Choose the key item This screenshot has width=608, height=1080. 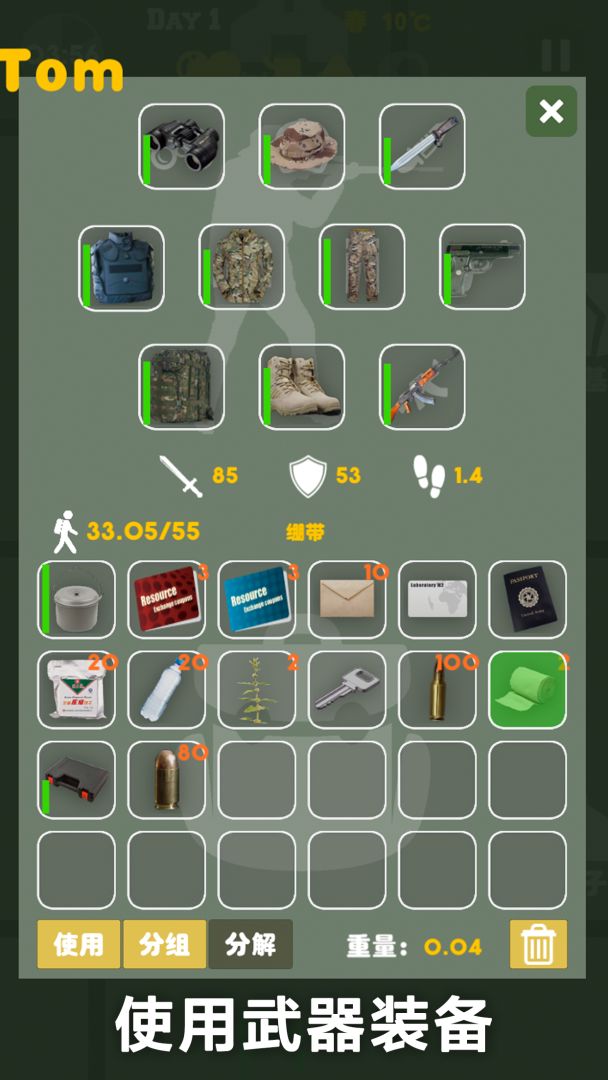click(x=347, y=690)
